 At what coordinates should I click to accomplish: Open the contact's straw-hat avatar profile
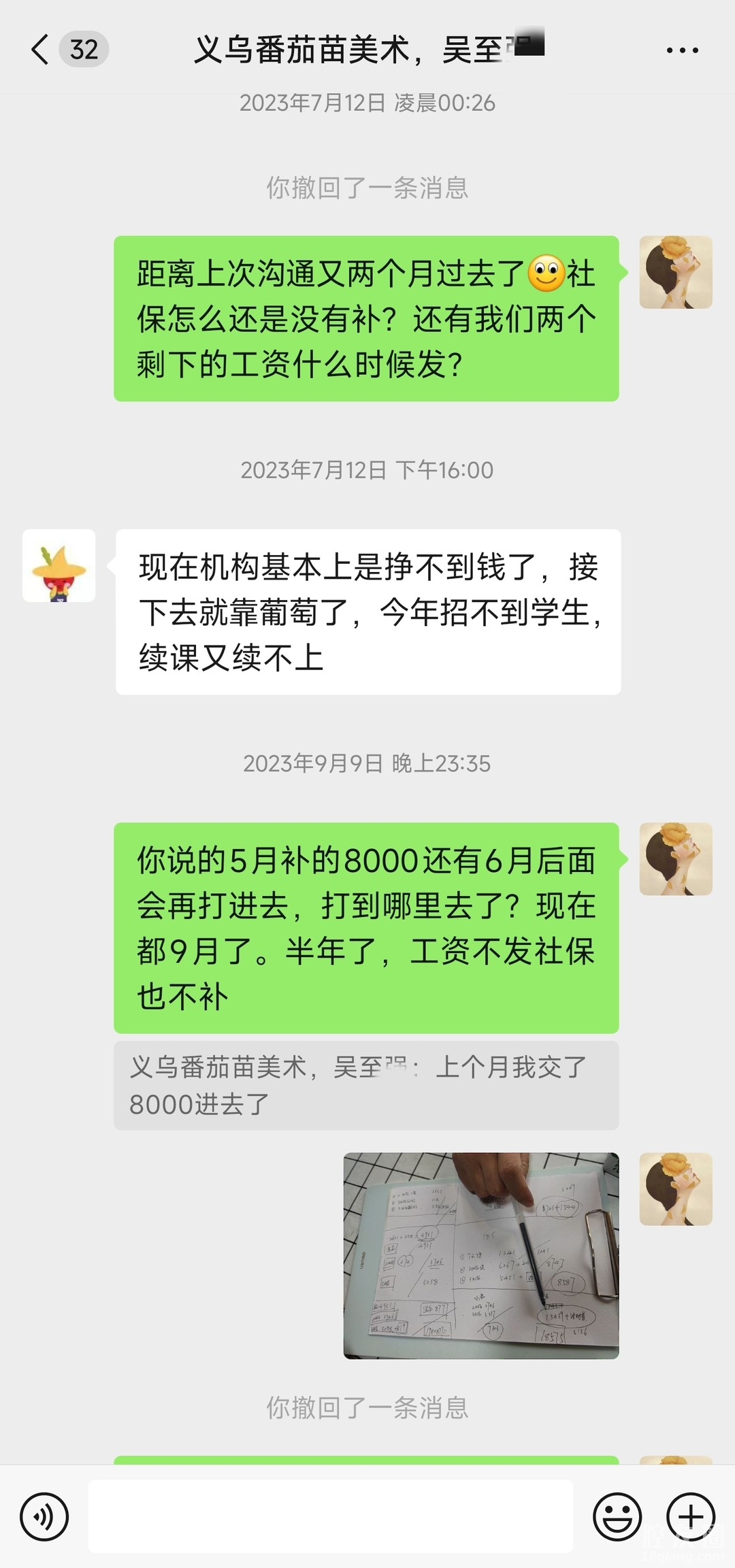[x=59, y=565]
